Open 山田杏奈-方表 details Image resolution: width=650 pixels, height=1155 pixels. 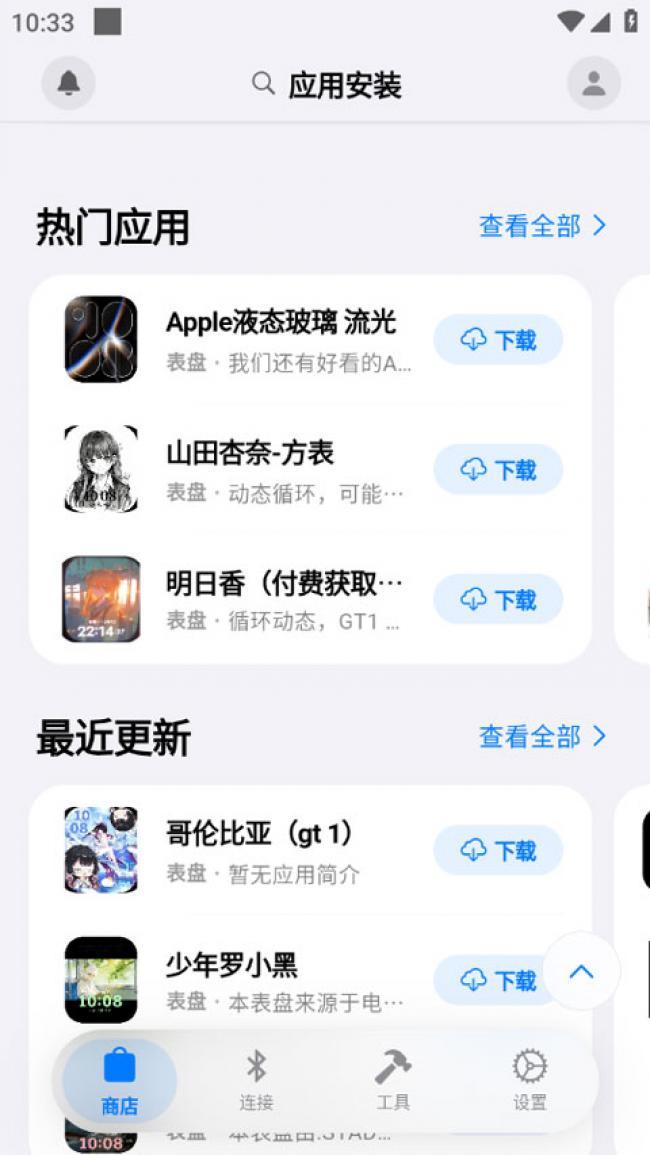[x=280, y=469]
